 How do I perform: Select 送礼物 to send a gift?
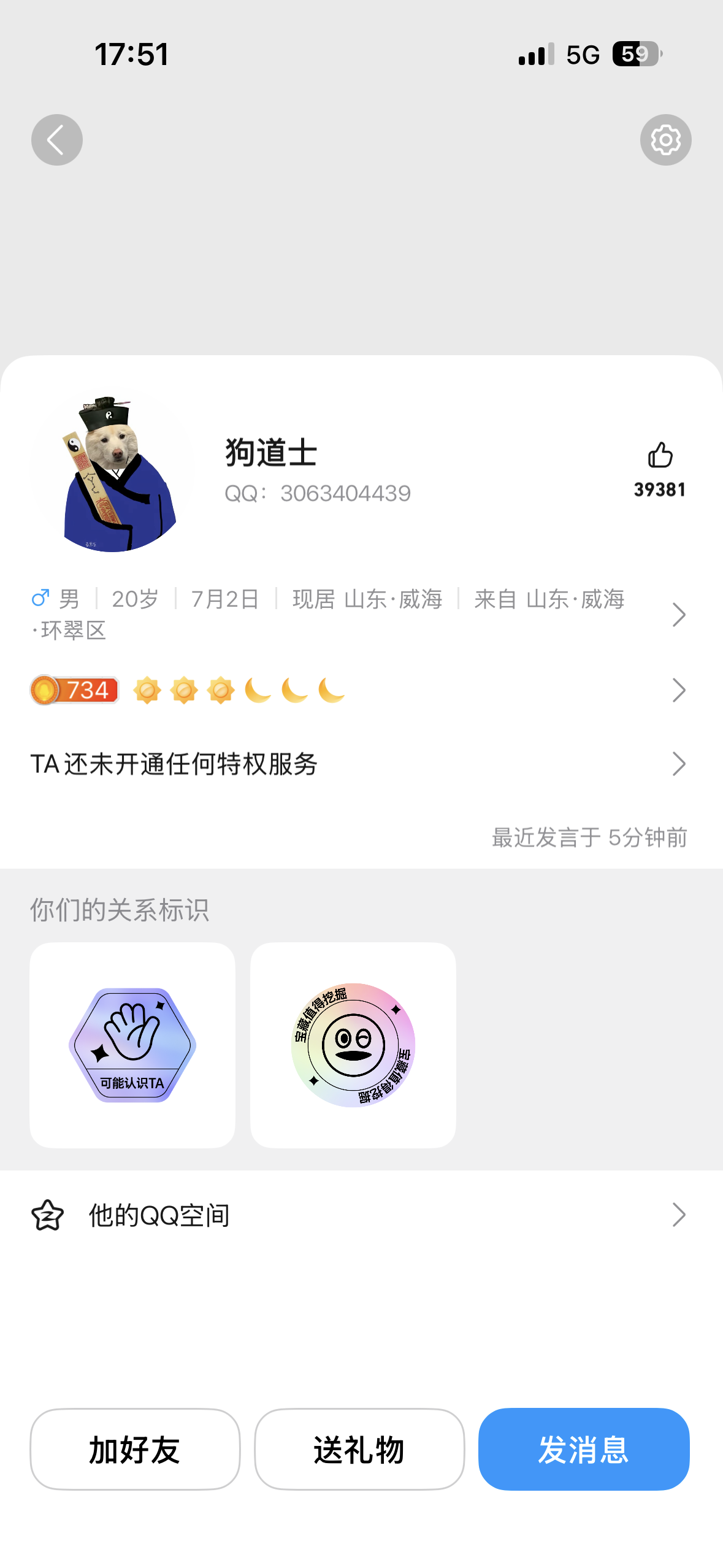[359, 1449]
